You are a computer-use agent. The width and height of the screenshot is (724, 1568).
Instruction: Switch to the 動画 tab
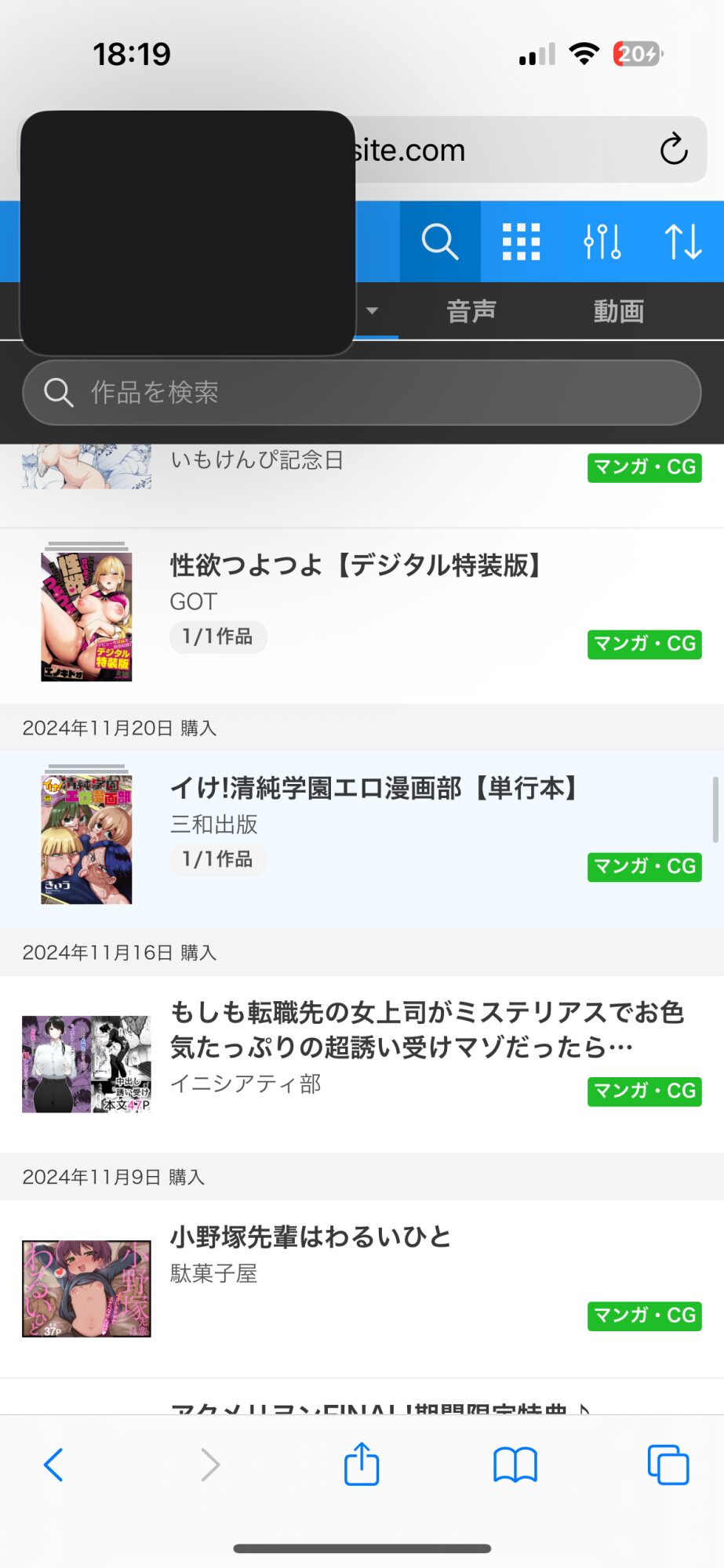(x=619, y=311)
